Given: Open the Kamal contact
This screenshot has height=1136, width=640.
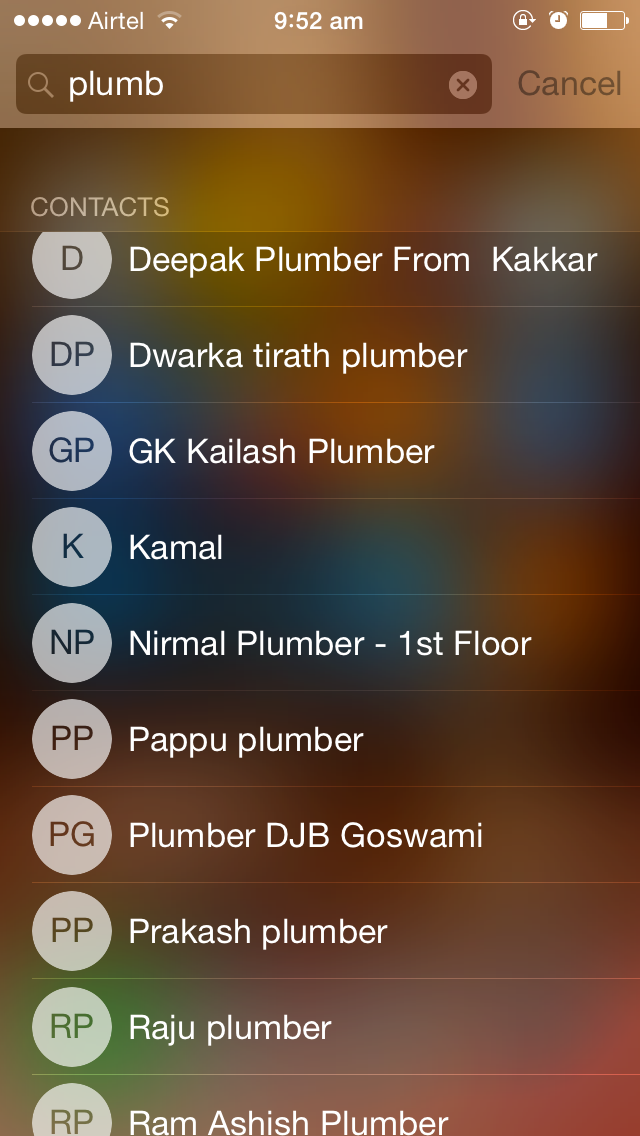Looking at the screenshot, I should 176,548.
